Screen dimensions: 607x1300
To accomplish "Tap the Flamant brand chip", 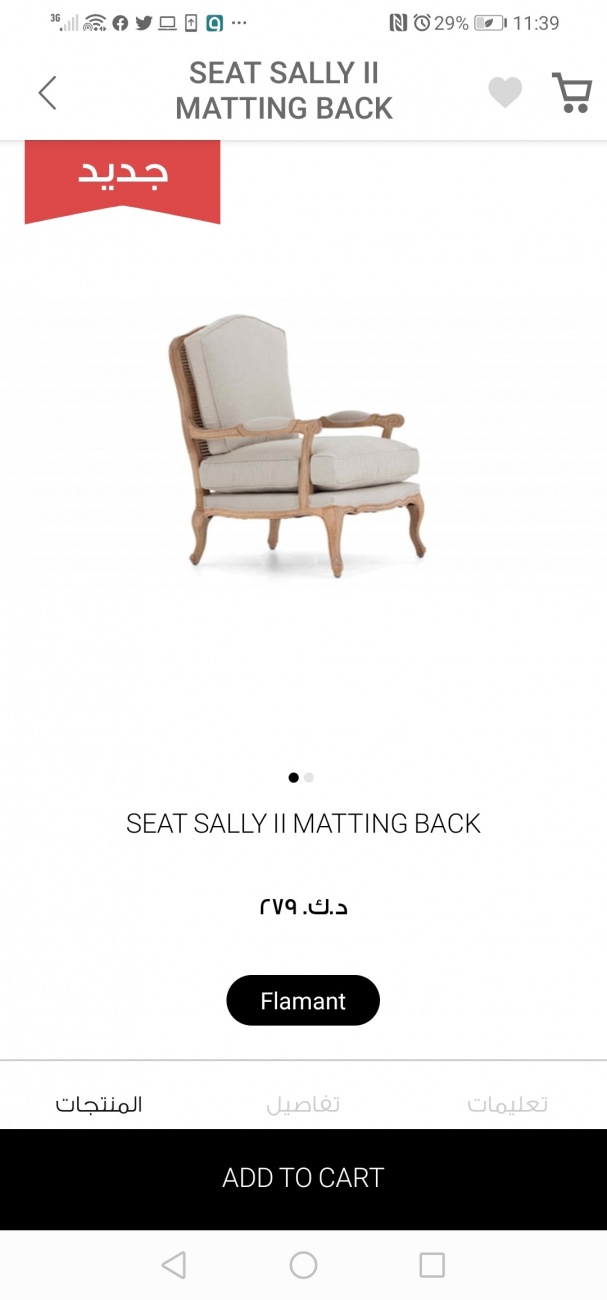I will click(303, 1000).
